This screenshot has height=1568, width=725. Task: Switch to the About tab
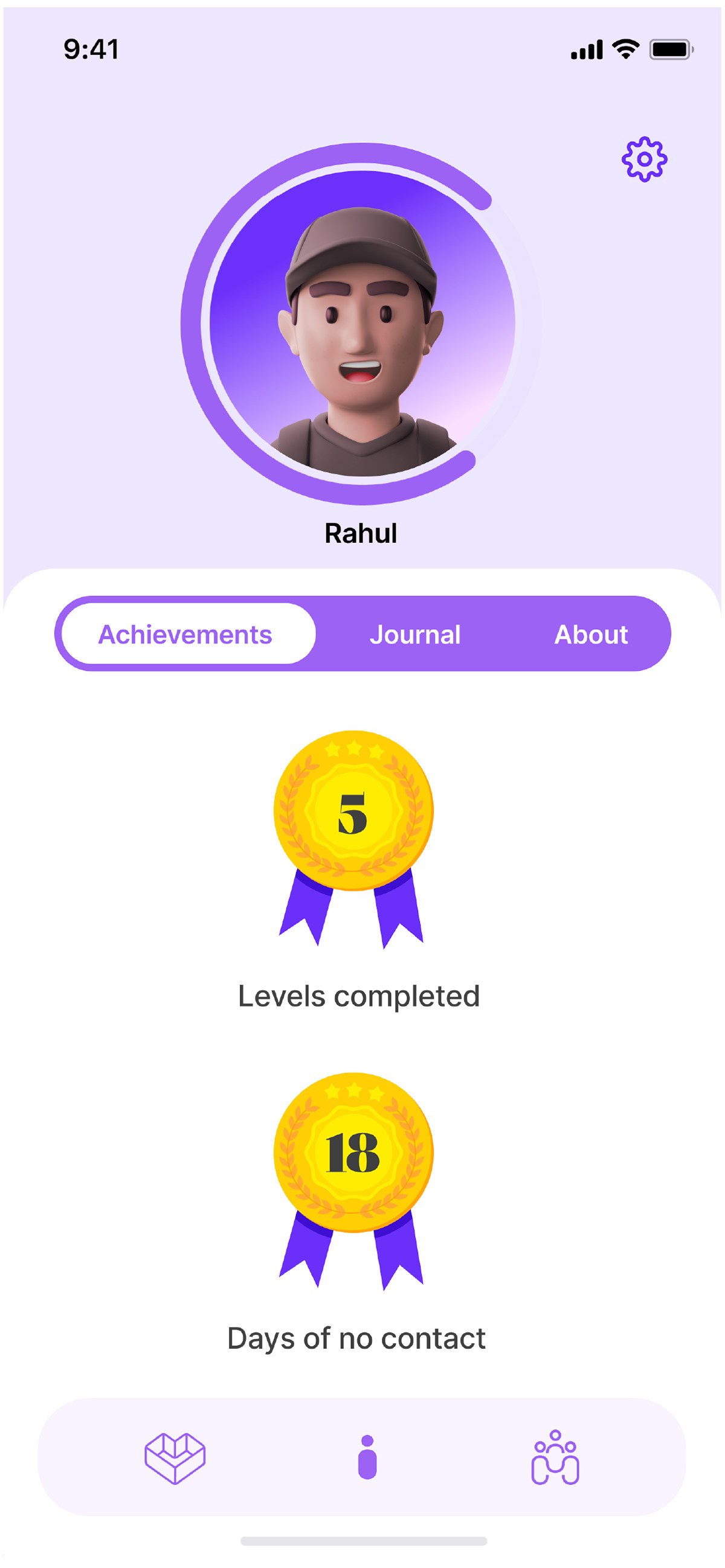click(x=590, y=634)
